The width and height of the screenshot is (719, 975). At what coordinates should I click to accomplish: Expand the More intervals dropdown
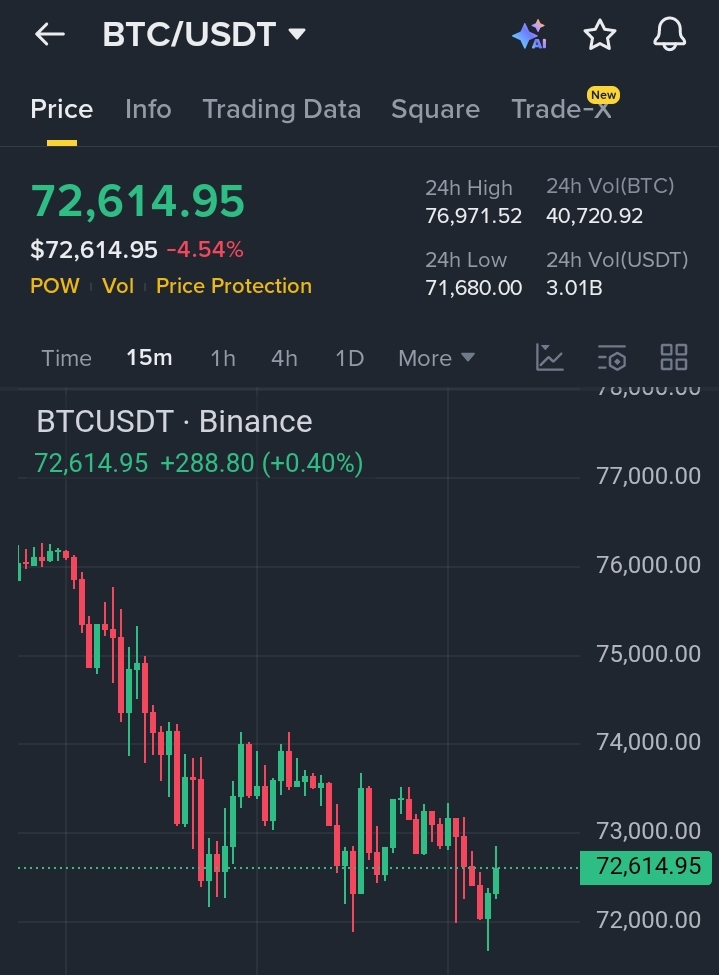pyautogui.click(x=436, y=358)
